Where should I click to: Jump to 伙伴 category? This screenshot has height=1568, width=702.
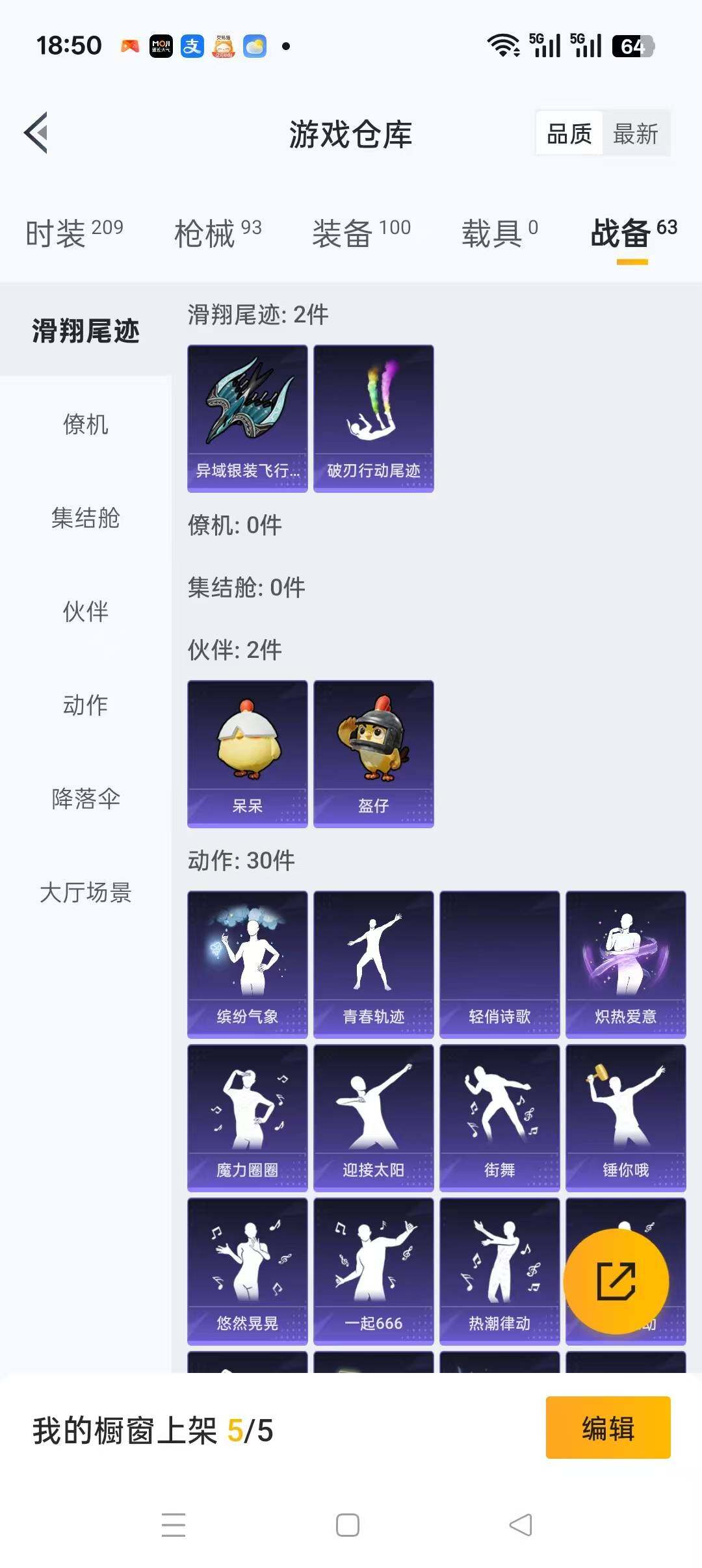click(85, 612)
